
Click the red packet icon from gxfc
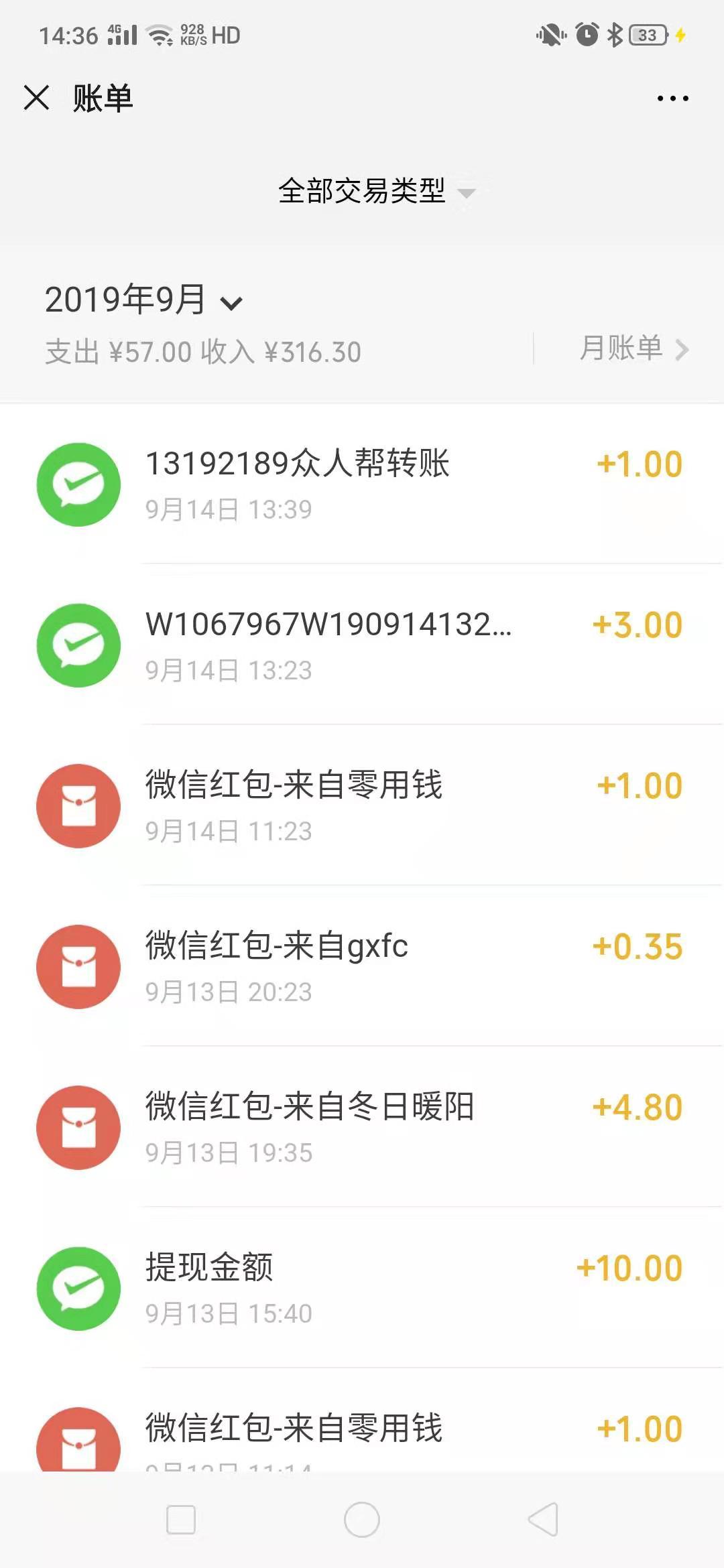[78, 967]
